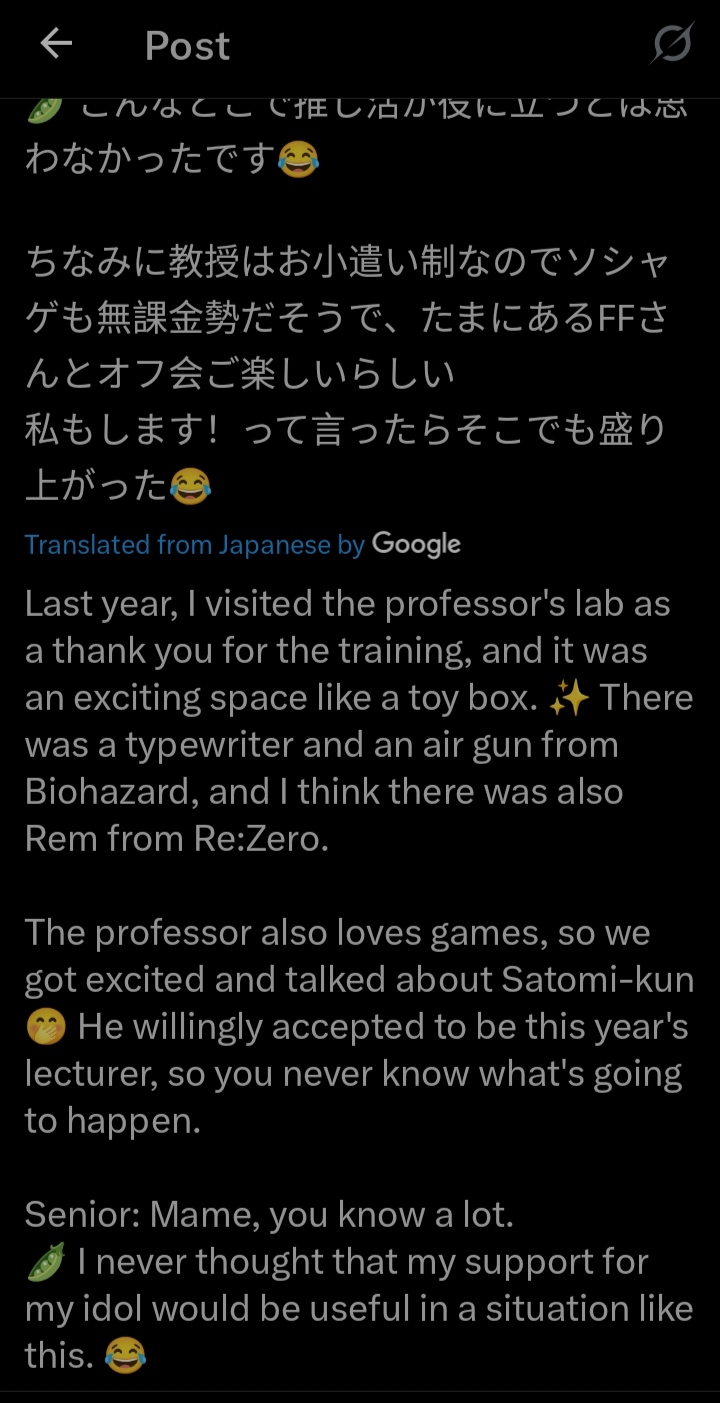This screenshot has height=1403, width=720.
Task: Go back using the arrow icon
Action: [56, 44]
